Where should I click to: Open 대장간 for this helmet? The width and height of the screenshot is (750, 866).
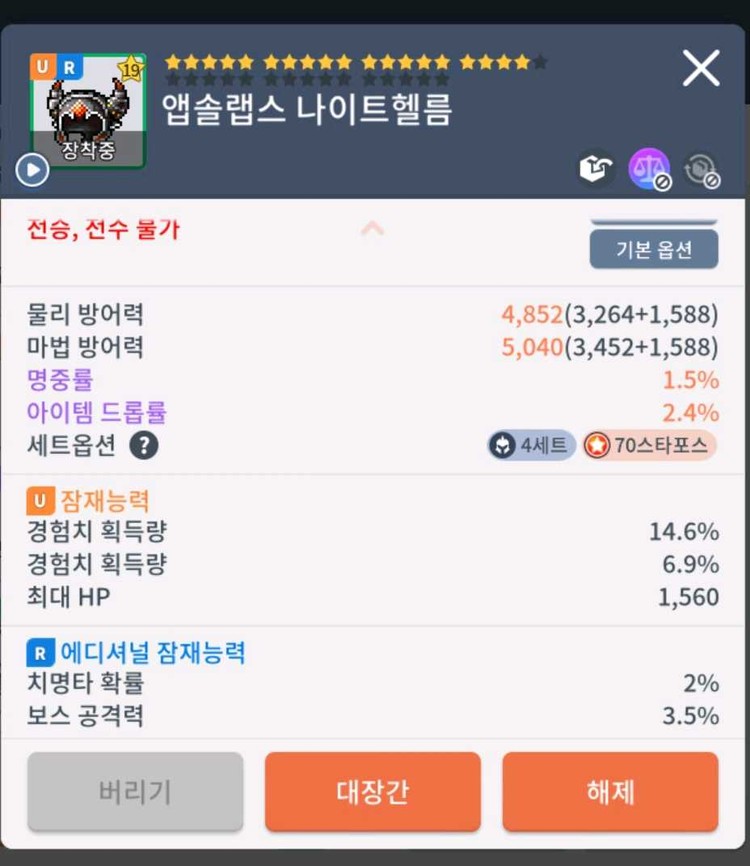372,792
